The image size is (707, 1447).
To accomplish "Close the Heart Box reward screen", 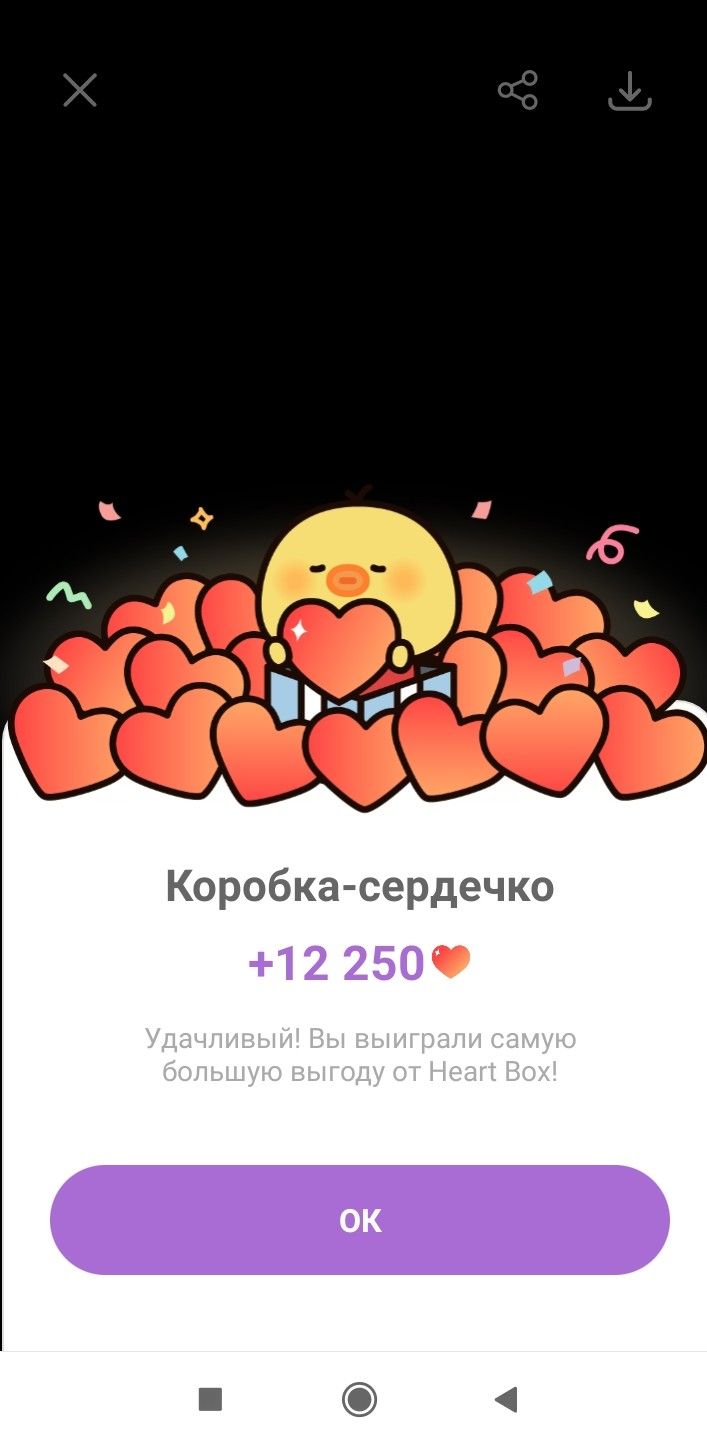I will pos(80,91).
